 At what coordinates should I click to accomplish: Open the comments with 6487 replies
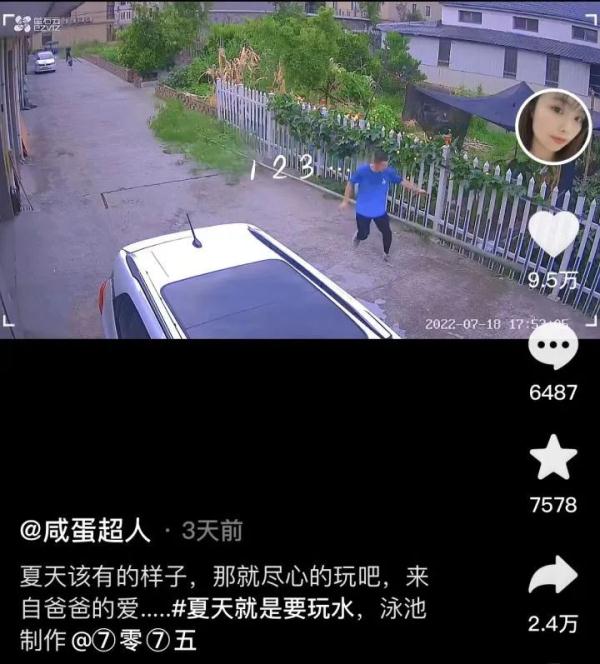pos(553,347)
